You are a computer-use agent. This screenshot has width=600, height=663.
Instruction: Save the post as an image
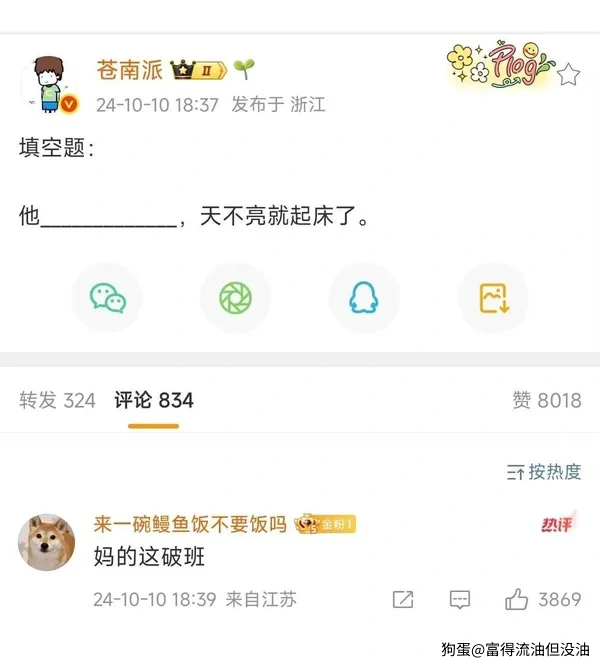[x=493, y=298]
